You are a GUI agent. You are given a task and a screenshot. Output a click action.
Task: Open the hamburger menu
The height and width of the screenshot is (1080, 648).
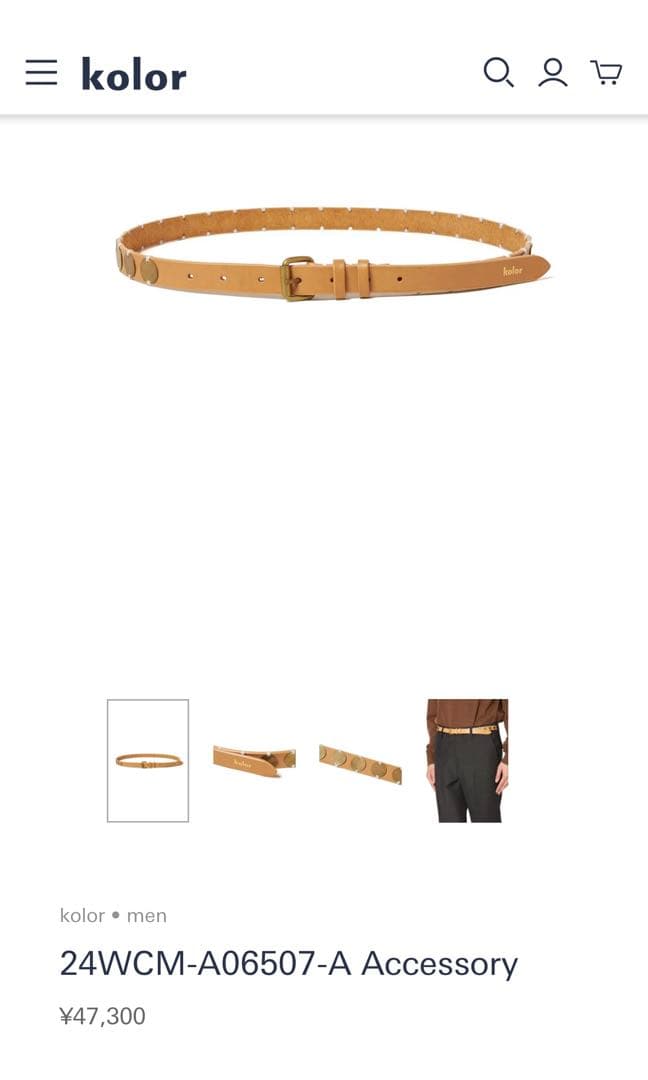[x=41, y=73]
